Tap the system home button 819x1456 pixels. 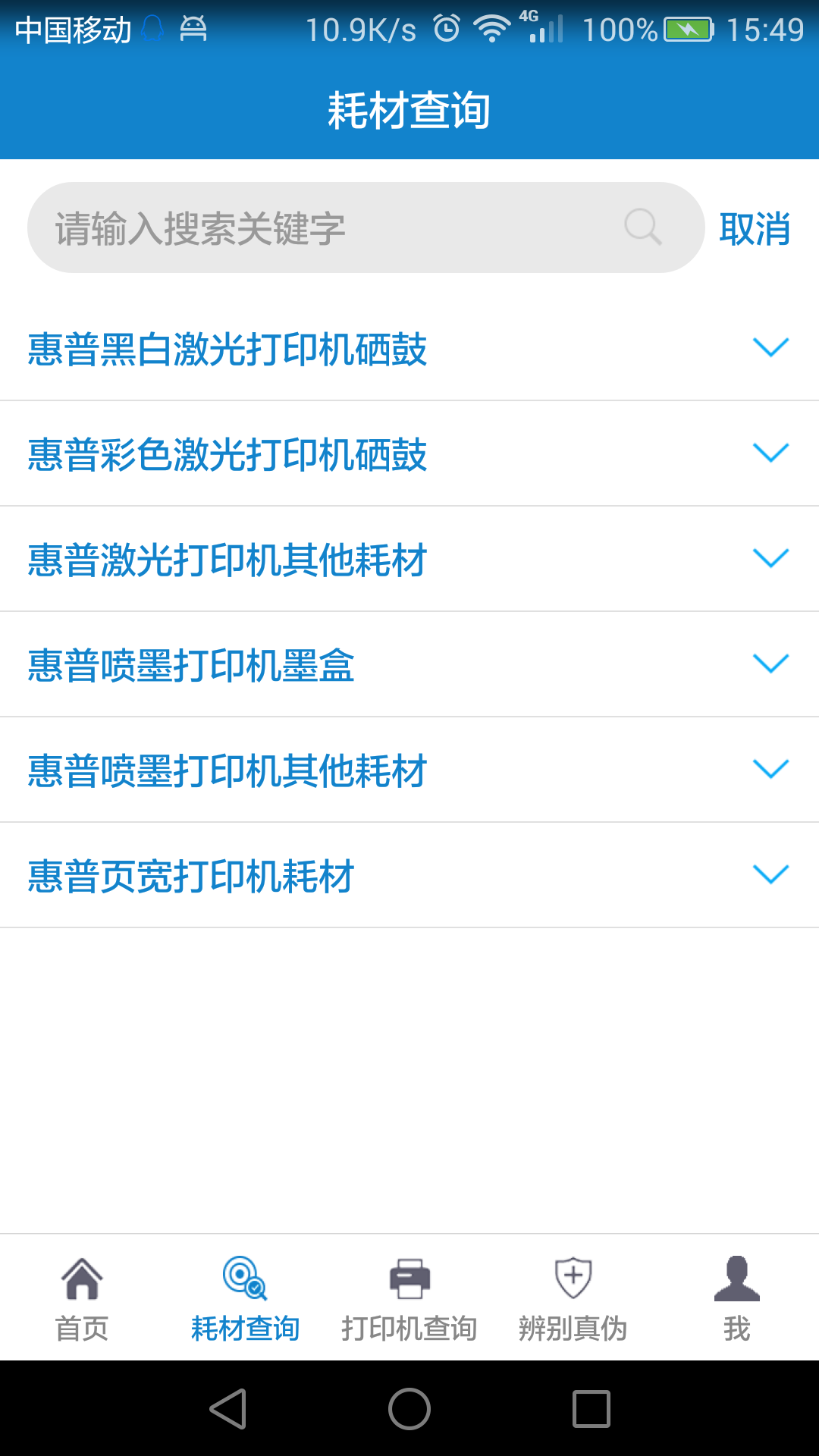click(409, 1409)
